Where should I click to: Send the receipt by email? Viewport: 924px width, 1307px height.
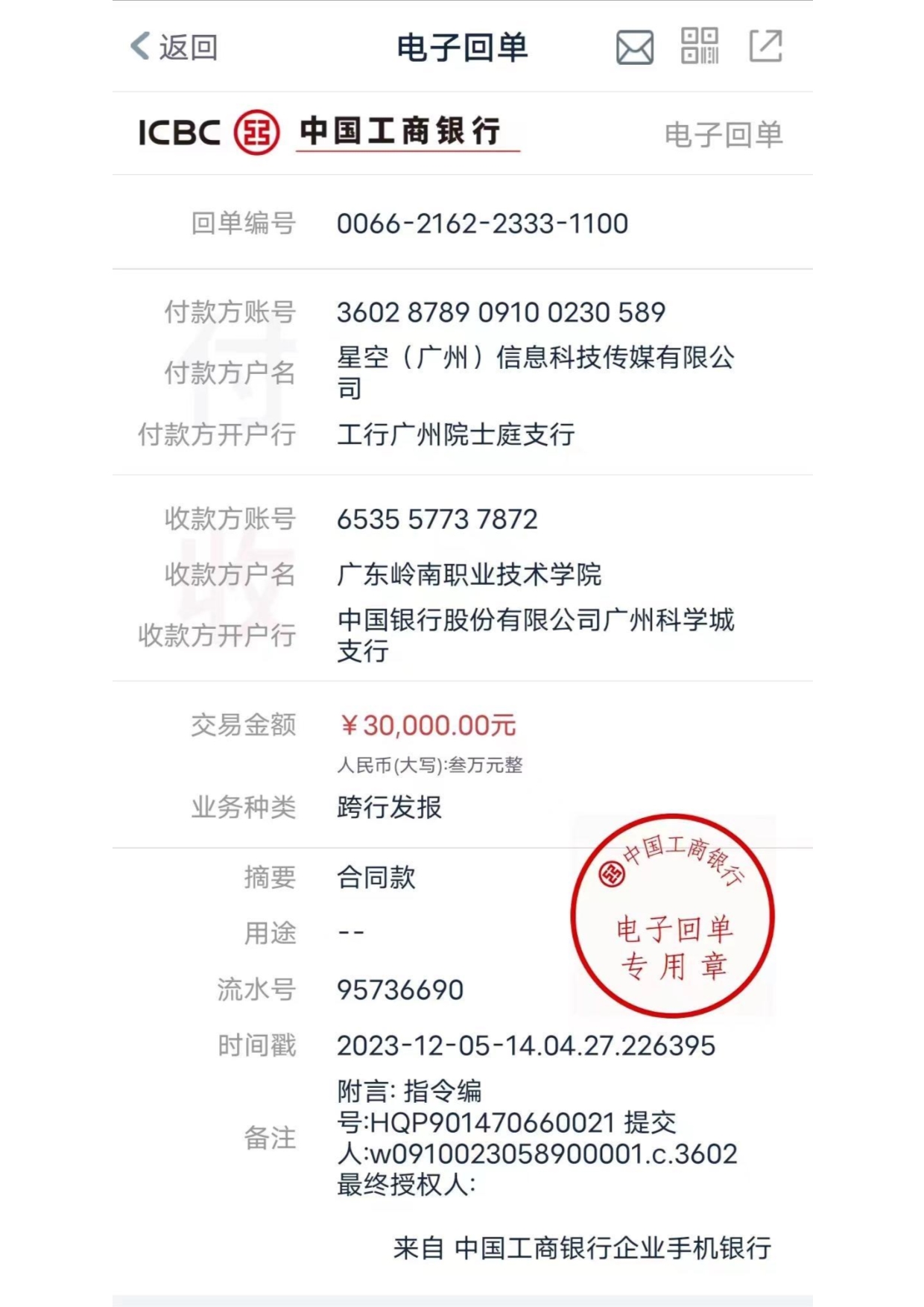coord(635,48)
